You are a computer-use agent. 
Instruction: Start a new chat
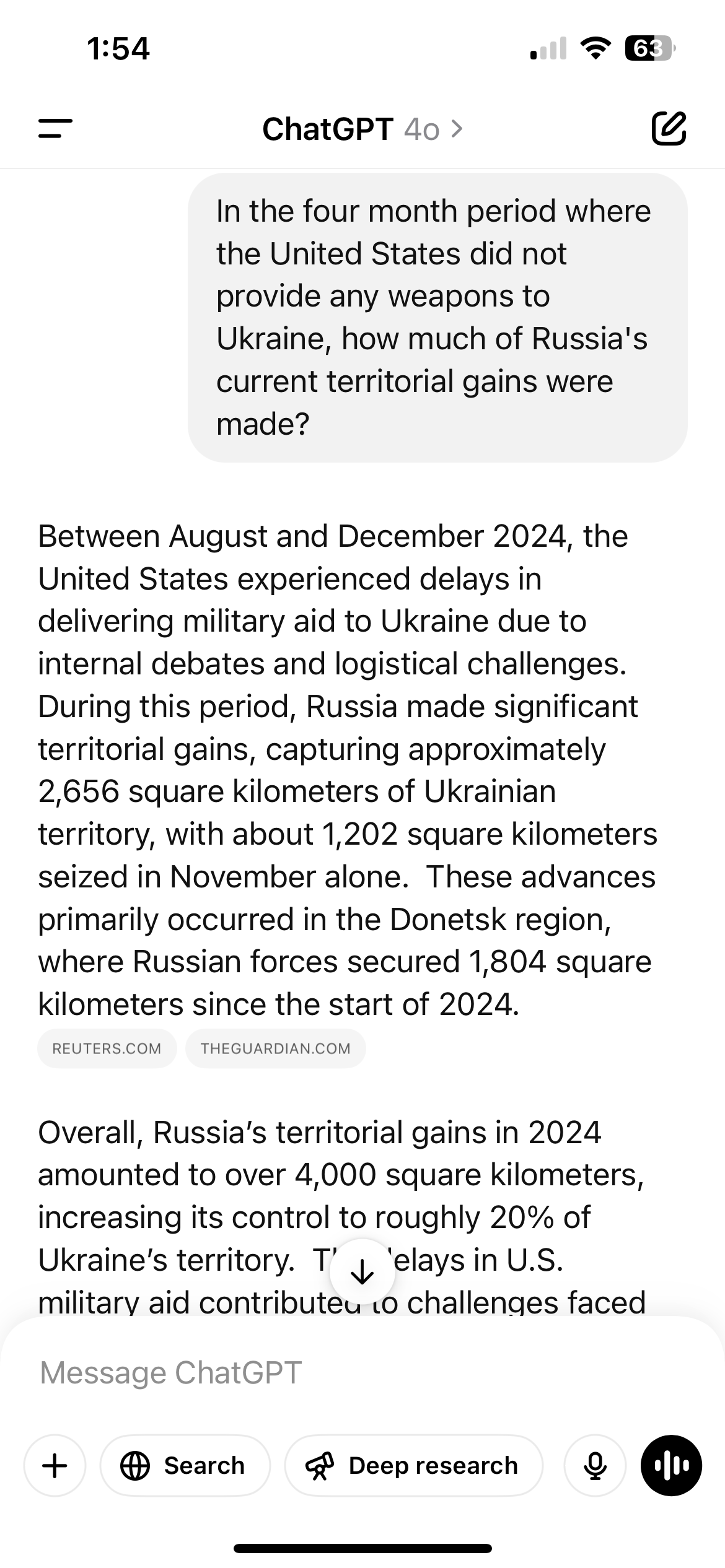[669, 129]
